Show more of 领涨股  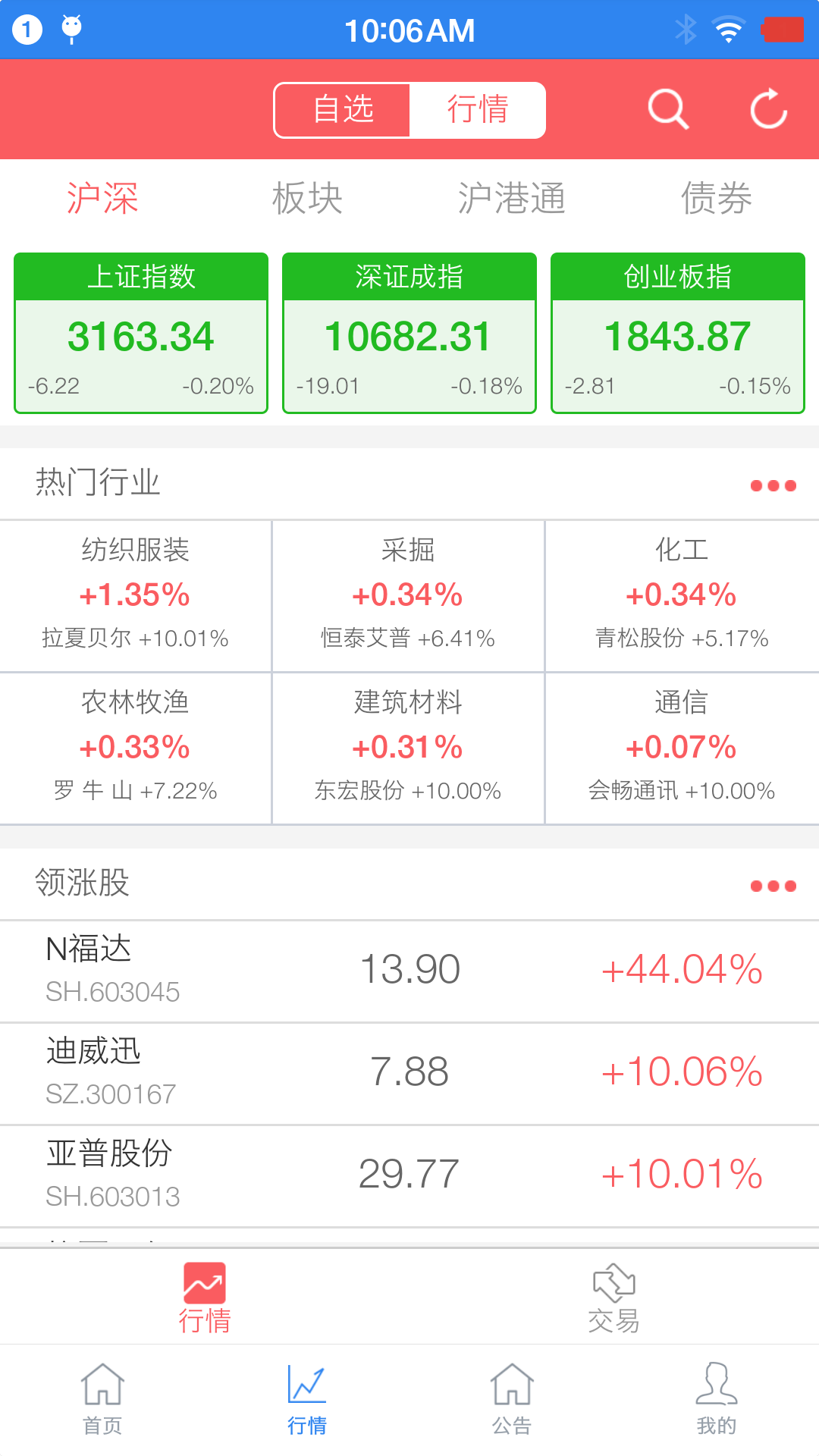(773, 886)
